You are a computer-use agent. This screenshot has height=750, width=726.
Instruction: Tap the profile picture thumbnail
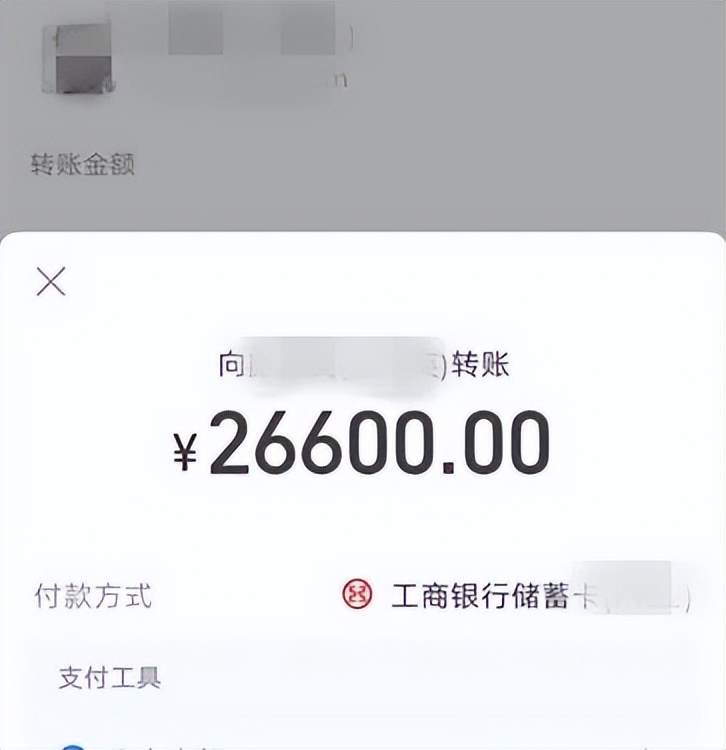click(78, 60)
